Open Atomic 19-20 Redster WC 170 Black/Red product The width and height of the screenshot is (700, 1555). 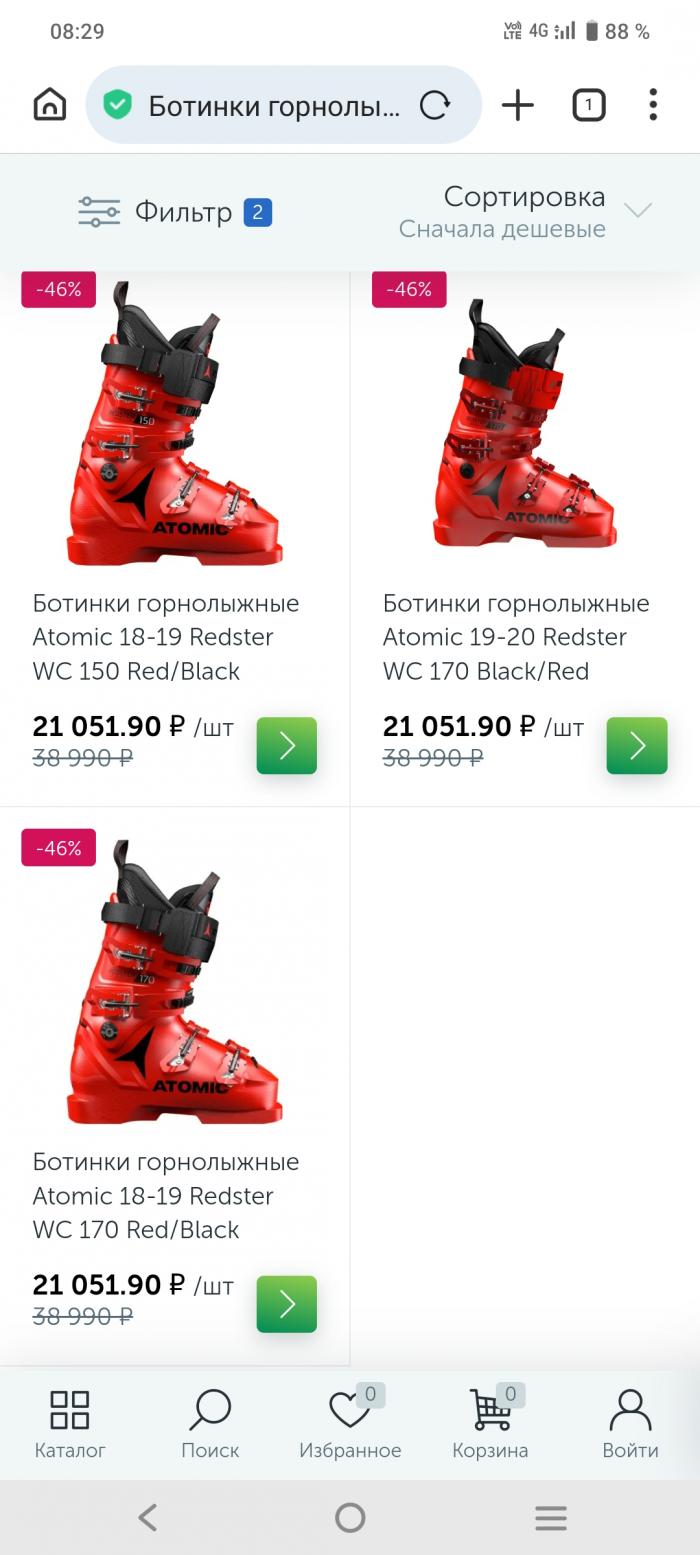(x=516, y=637)
